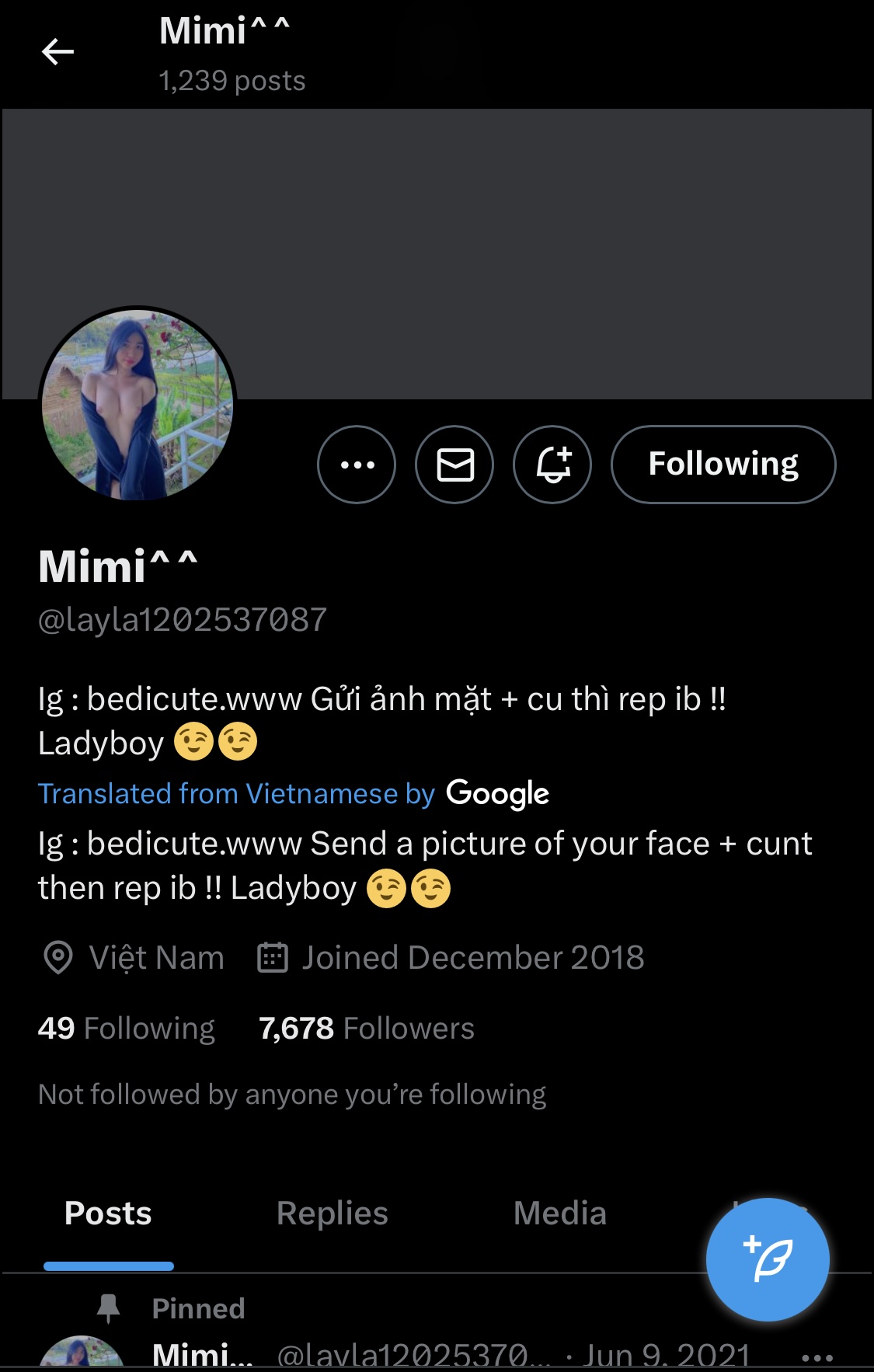
Task: Send a direct message via envelope icon
Action: pos(454,465)
